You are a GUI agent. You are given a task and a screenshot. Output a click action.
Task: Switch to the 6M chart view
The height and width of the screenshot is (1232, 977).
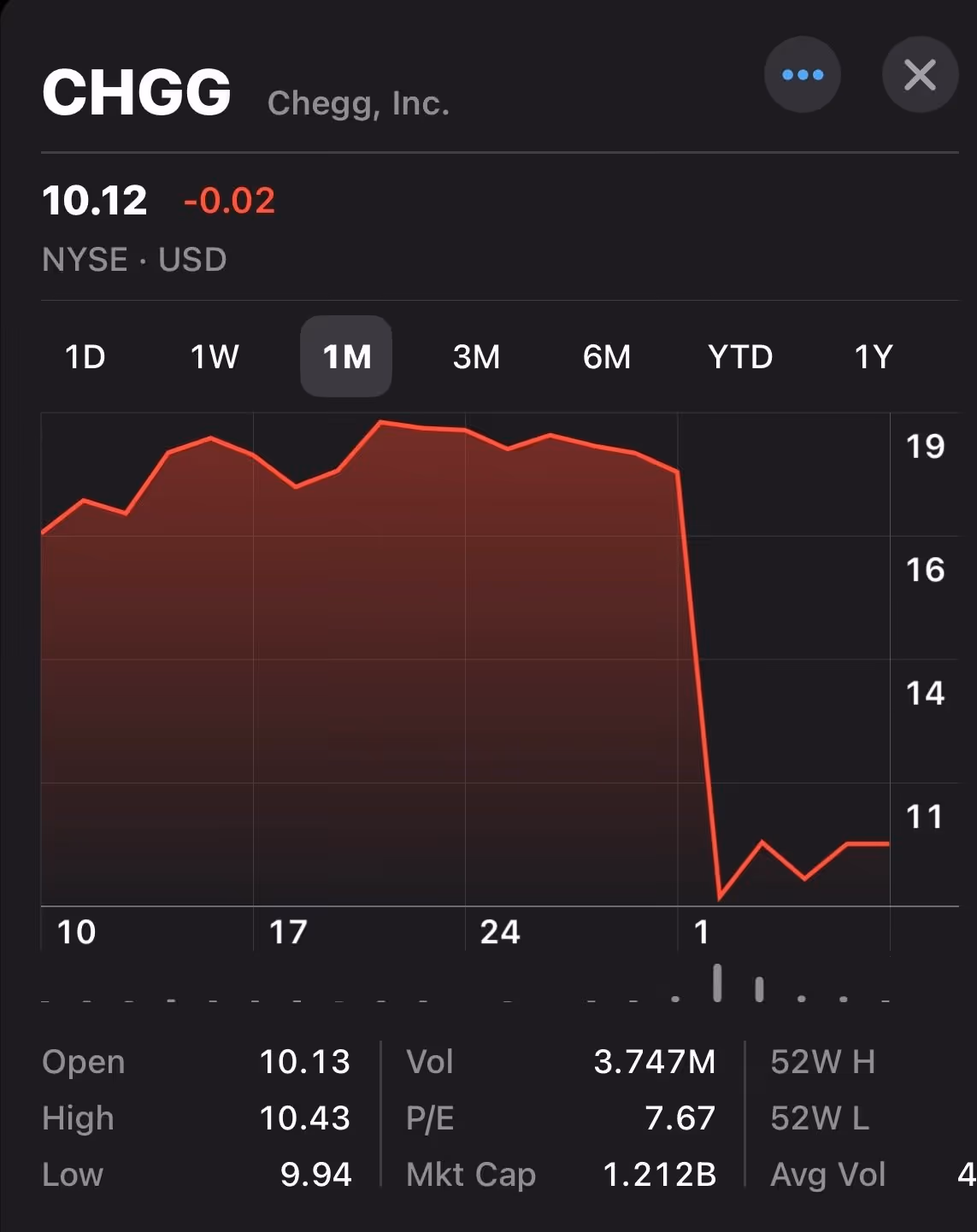[606, 357]
